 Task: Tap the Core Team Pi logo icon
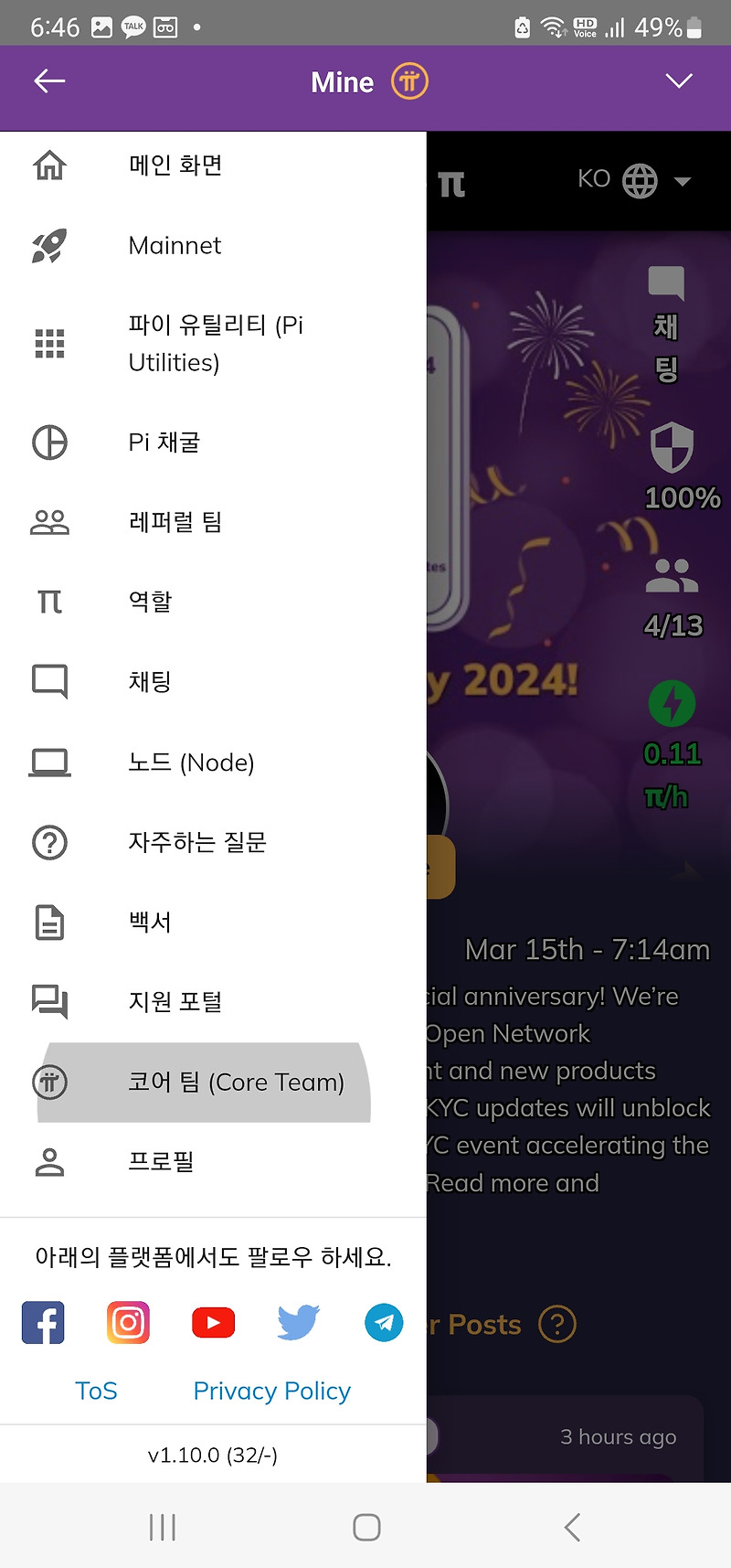click(49, 1082)
